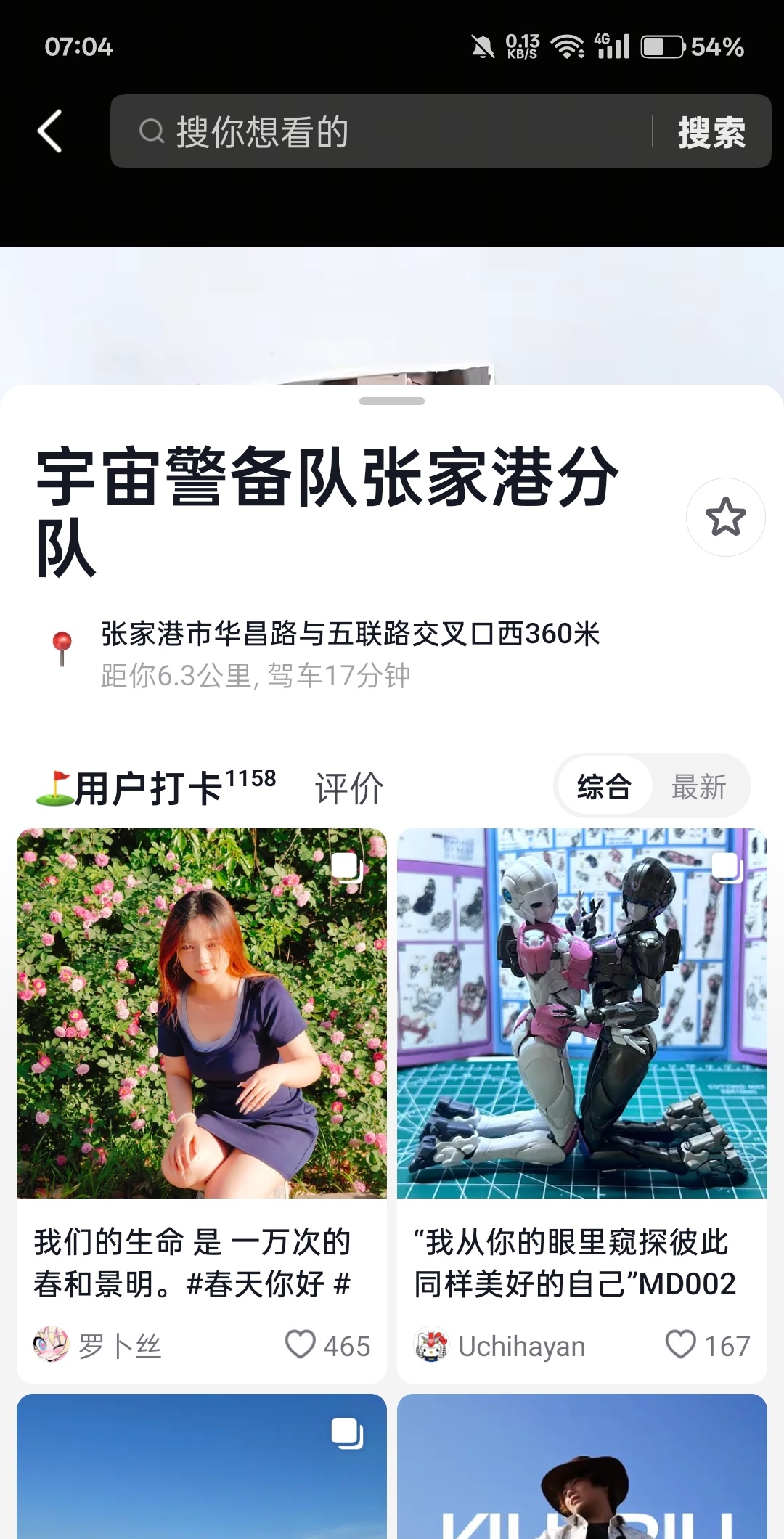Image resolution: width=784 pixels, height=1539 pixels.
Task: Favorite this location with the star icon
Action: click(x=725, y=517)
